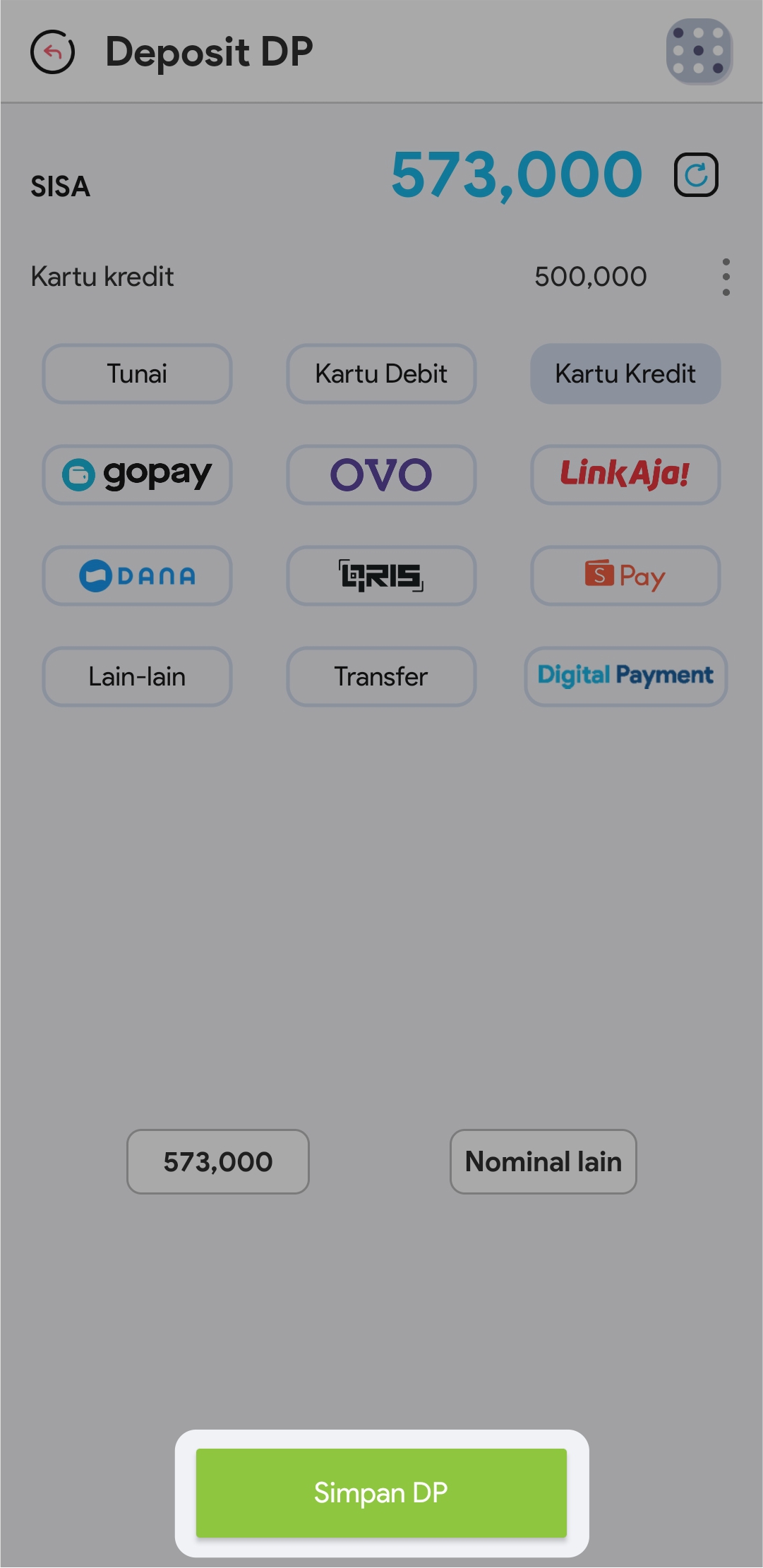Viewport: 763px width, 1568px height.
Task: Choose Nominal lain amount
Action: [x=543, y=1161]
